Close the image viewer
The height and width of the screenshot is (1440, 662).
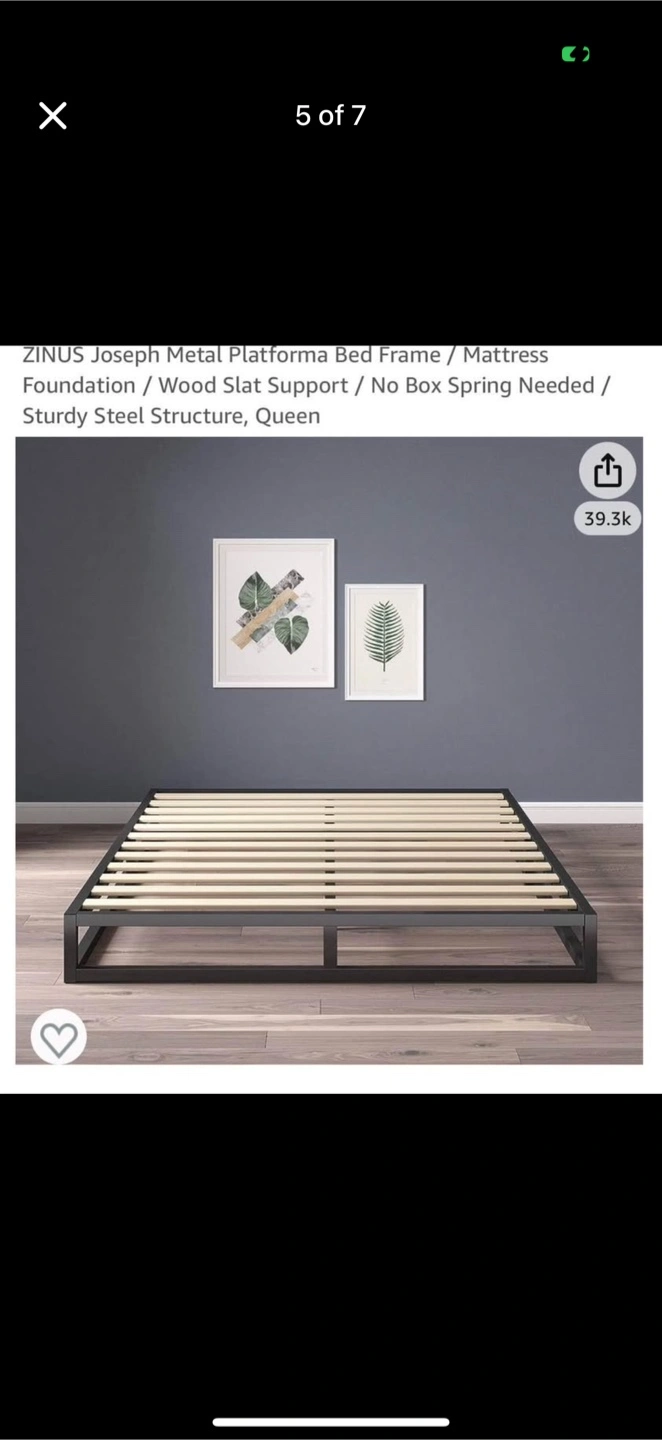coord(53,116)
